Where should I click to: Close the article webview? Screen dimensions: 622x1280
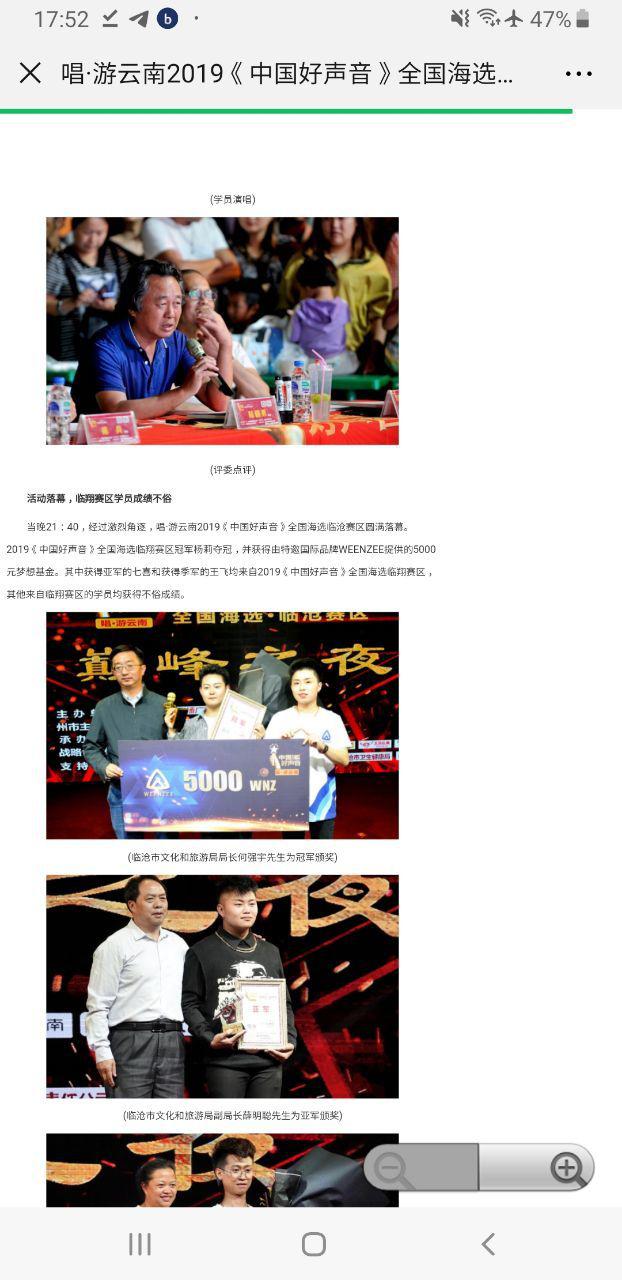point(30,73)
